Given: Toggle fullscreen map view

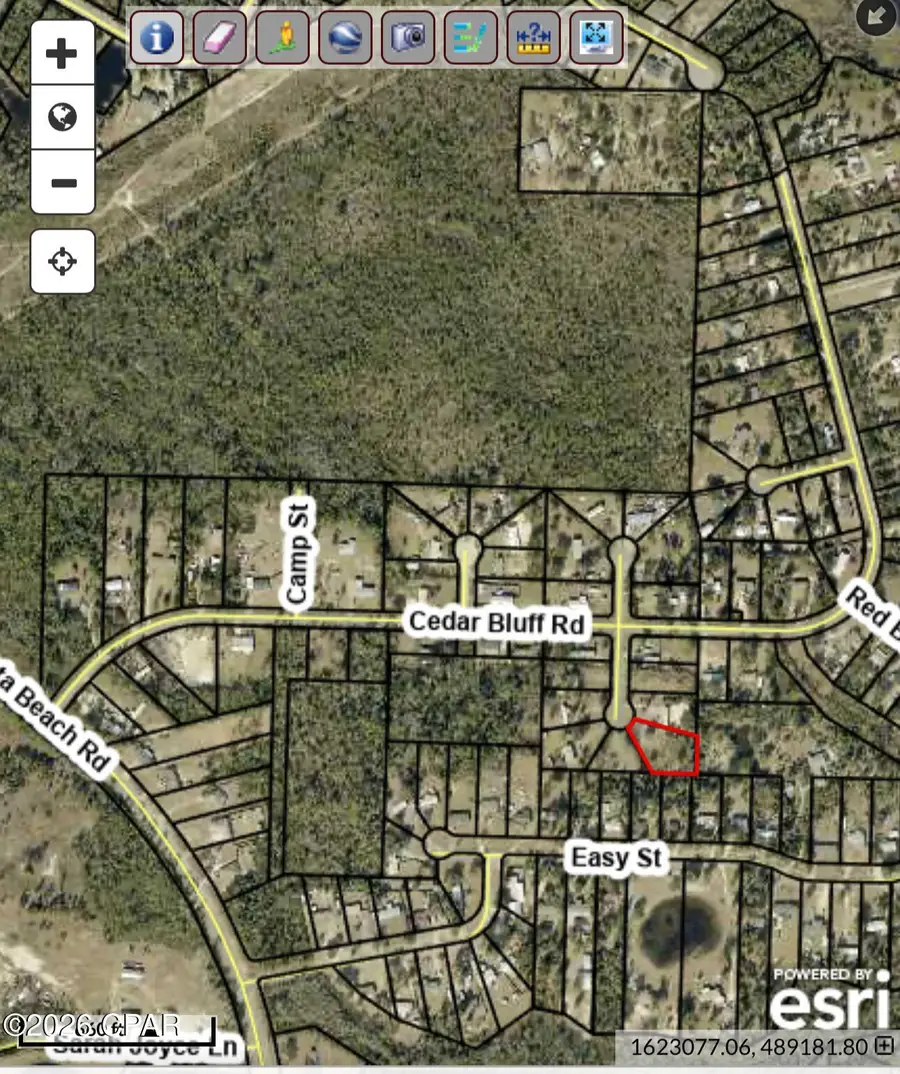Looking at the screenshot, I should pos(596,38).
